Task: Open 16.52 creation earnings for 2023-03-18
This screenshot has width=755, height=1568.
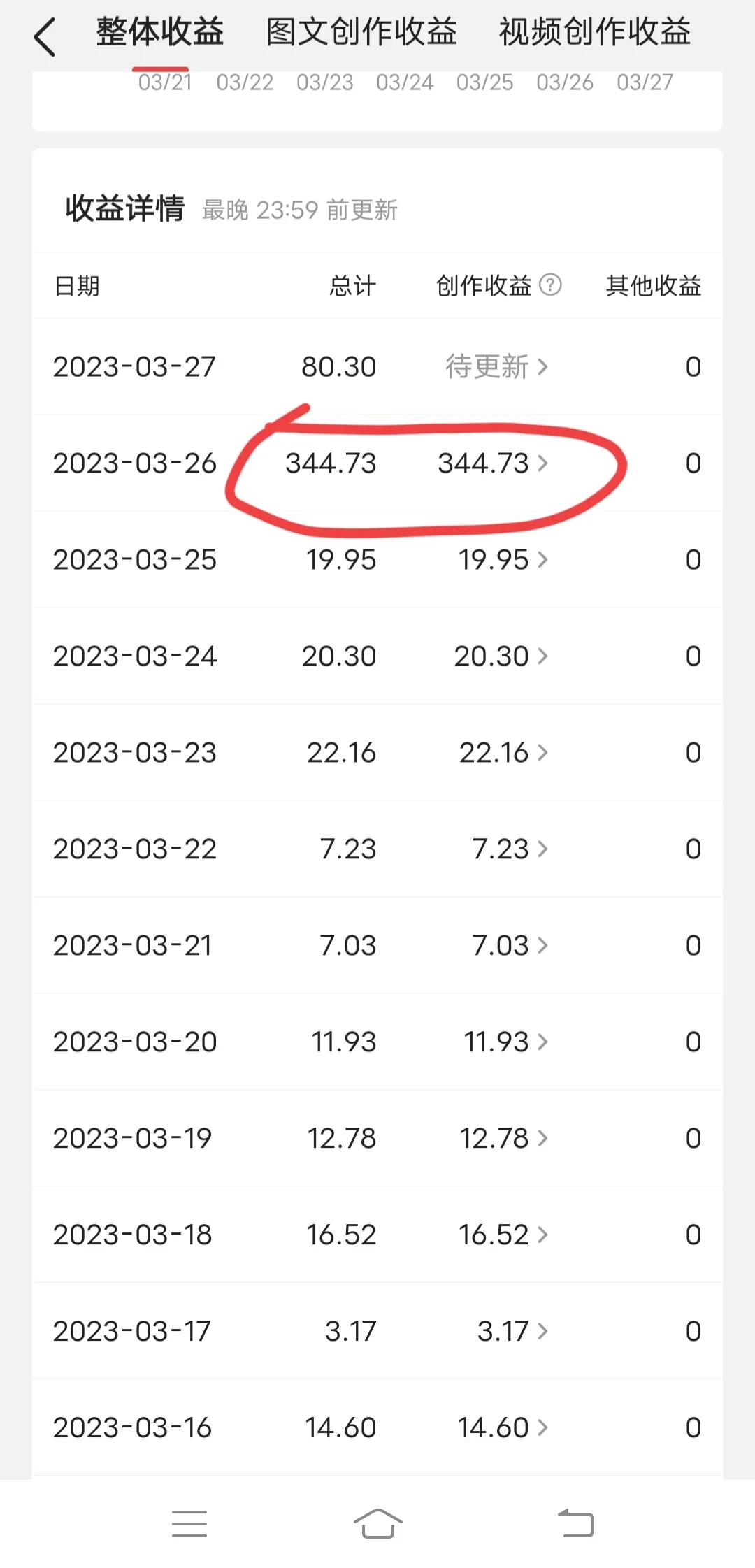Action: [x=503, y=1235]
